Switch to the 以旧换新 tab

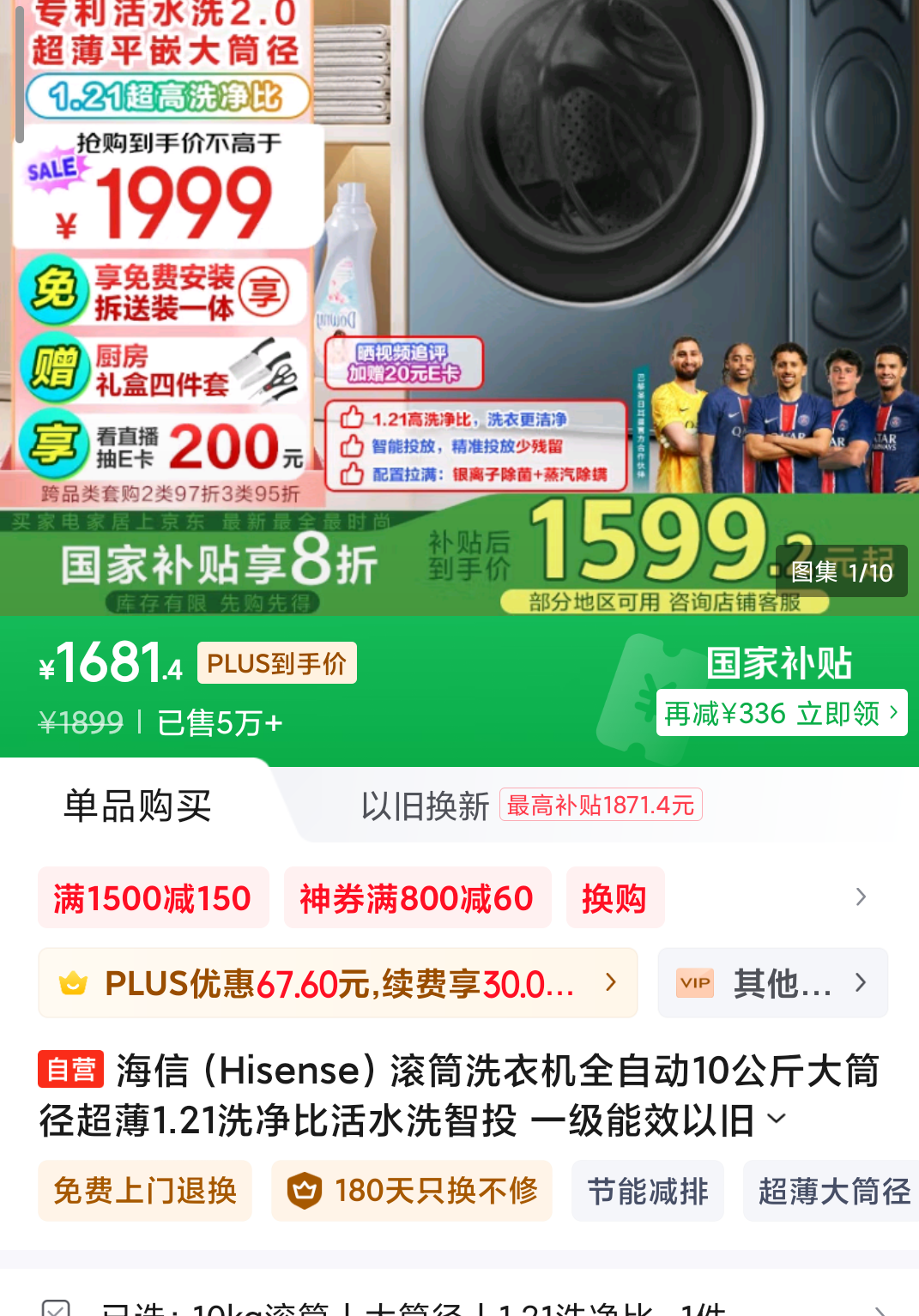[x=424, y=805]
